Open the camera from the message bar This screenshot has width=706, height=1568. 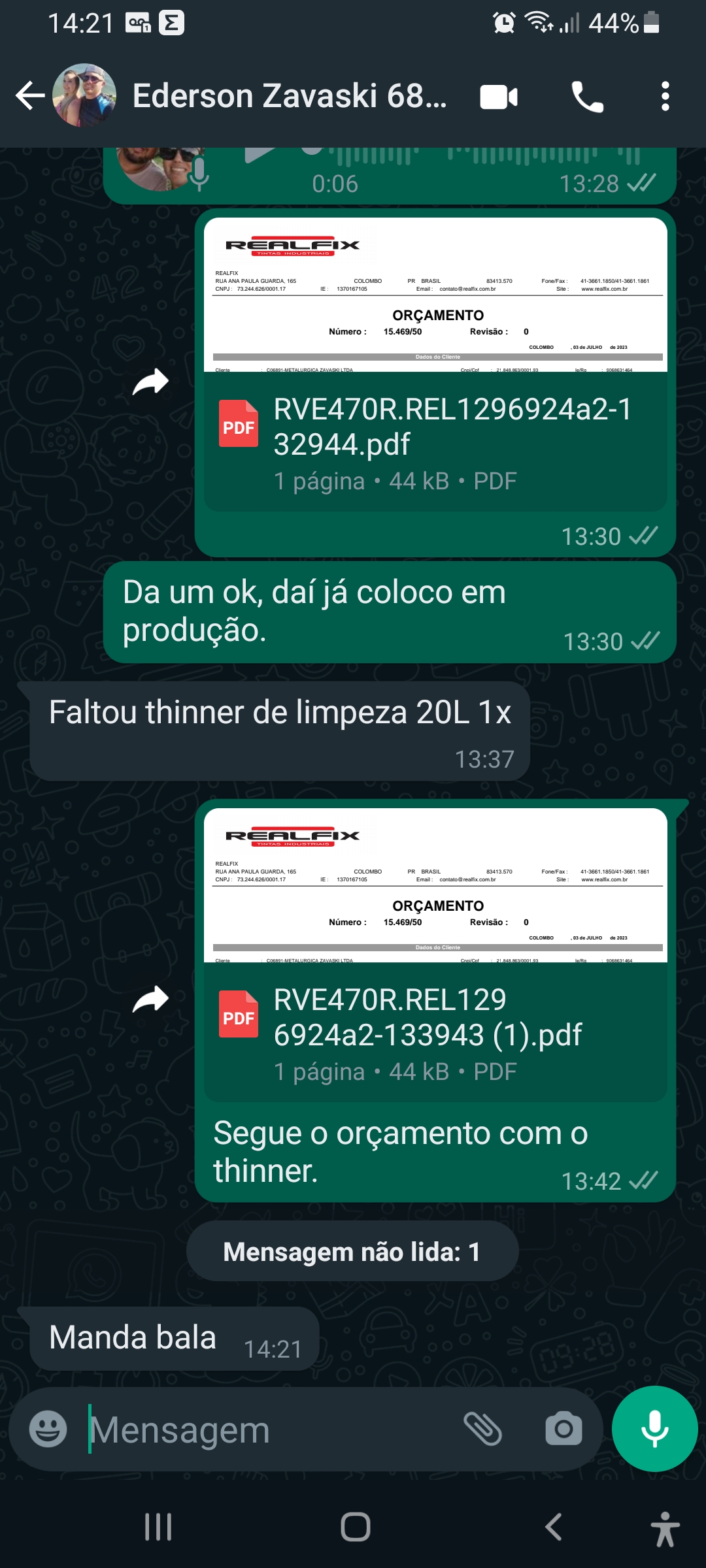563,1429
